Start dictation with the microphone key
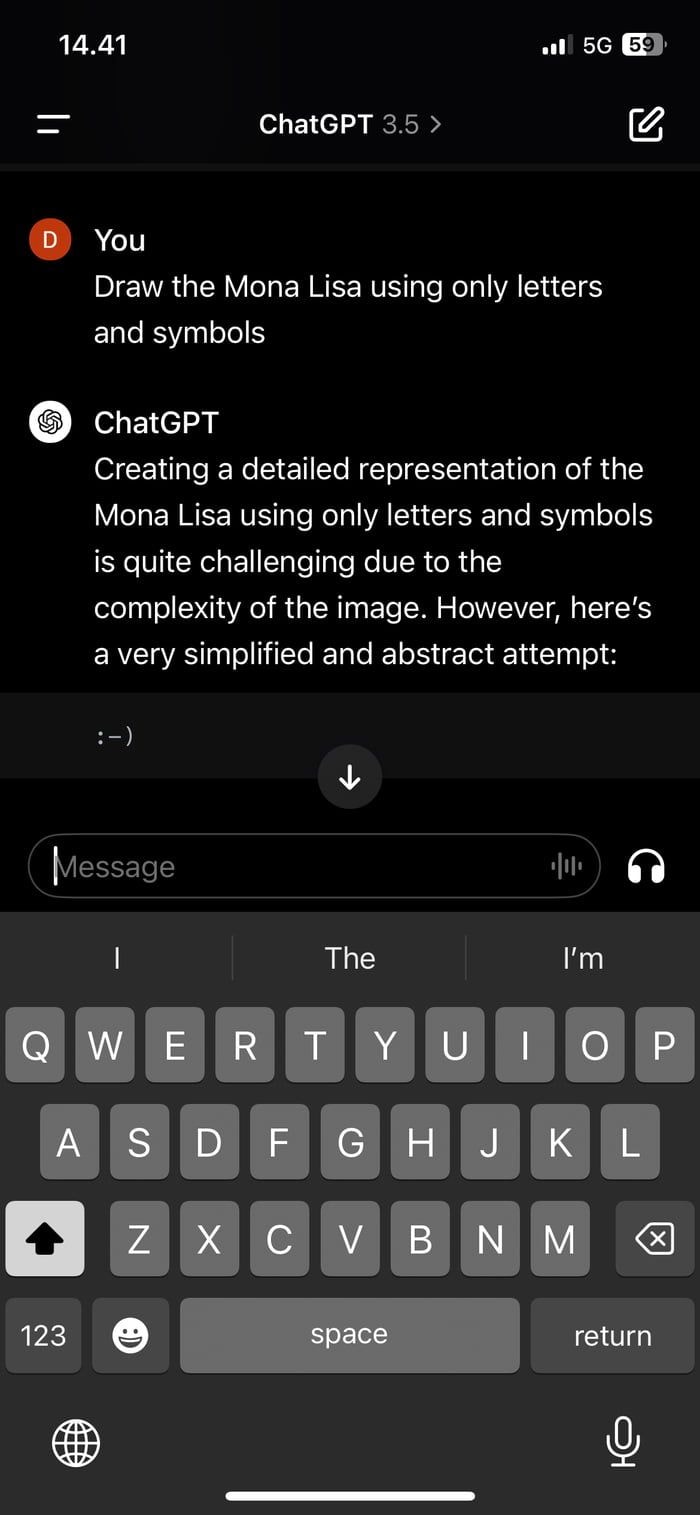Viewport: 700px width, 1515px height. [x=622, y=1442]
